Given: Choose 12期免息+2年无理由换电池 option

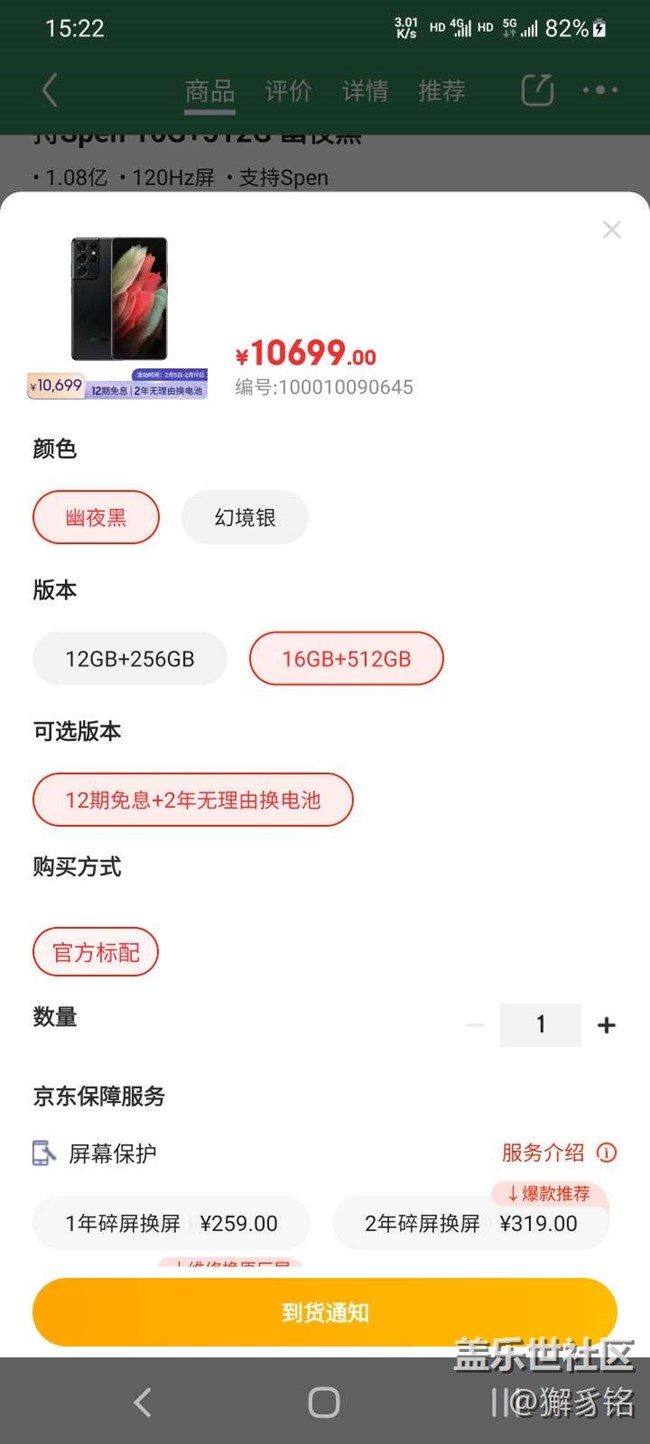Looking at the screenshot, I should 193,800.
